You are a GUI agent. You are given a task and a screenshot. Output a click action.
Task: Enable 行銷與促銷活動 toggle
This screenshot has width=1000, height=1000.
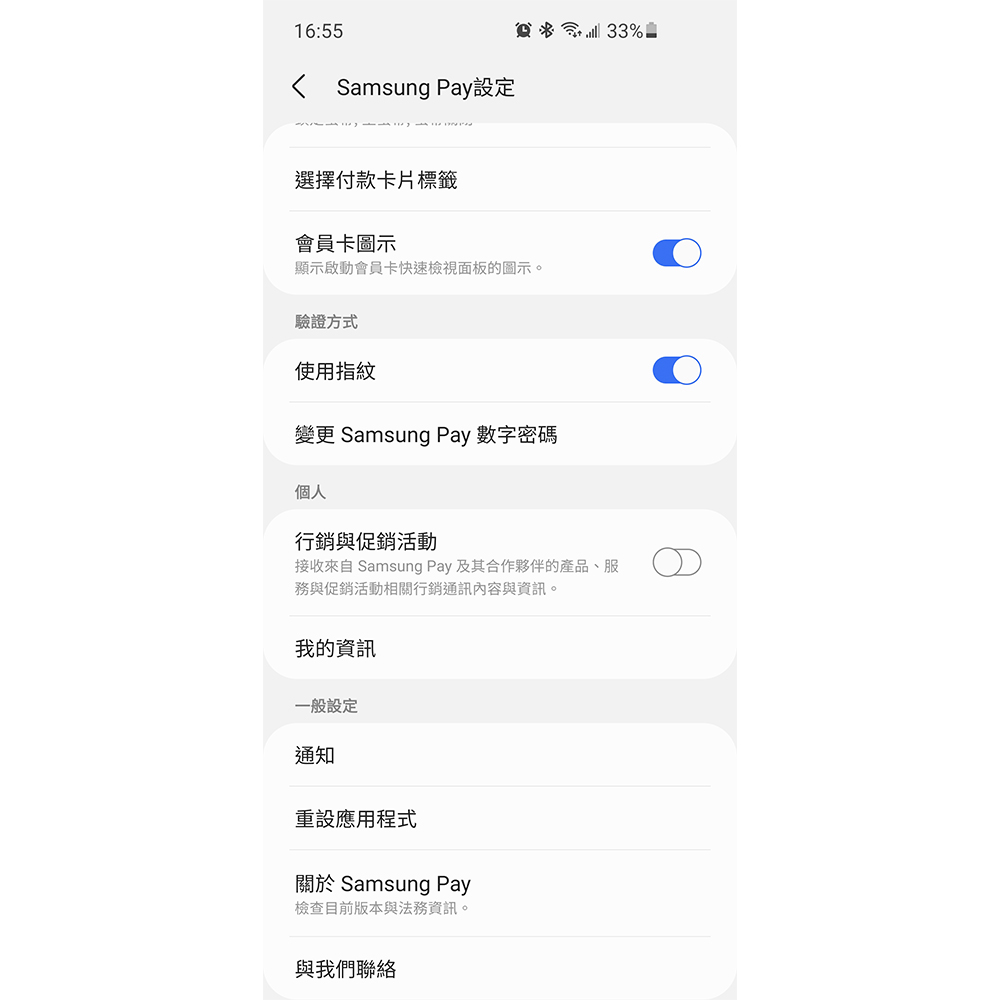(677, 563)
